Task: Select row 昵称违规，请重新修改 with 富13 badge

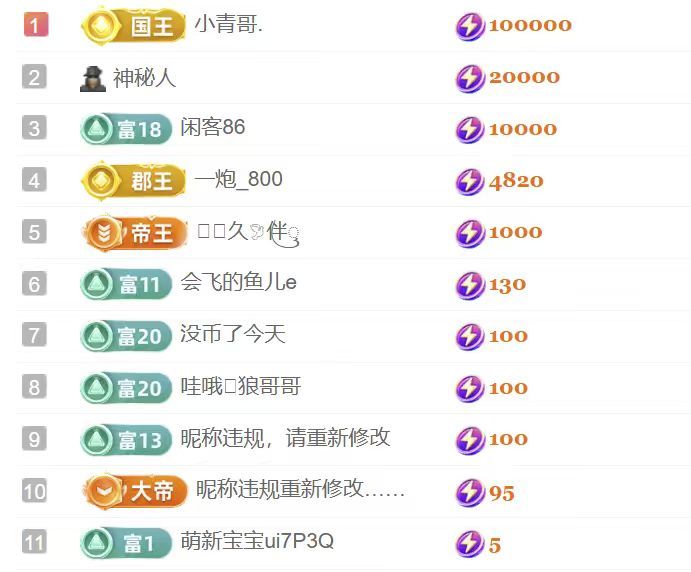Action: pos(285,438)
